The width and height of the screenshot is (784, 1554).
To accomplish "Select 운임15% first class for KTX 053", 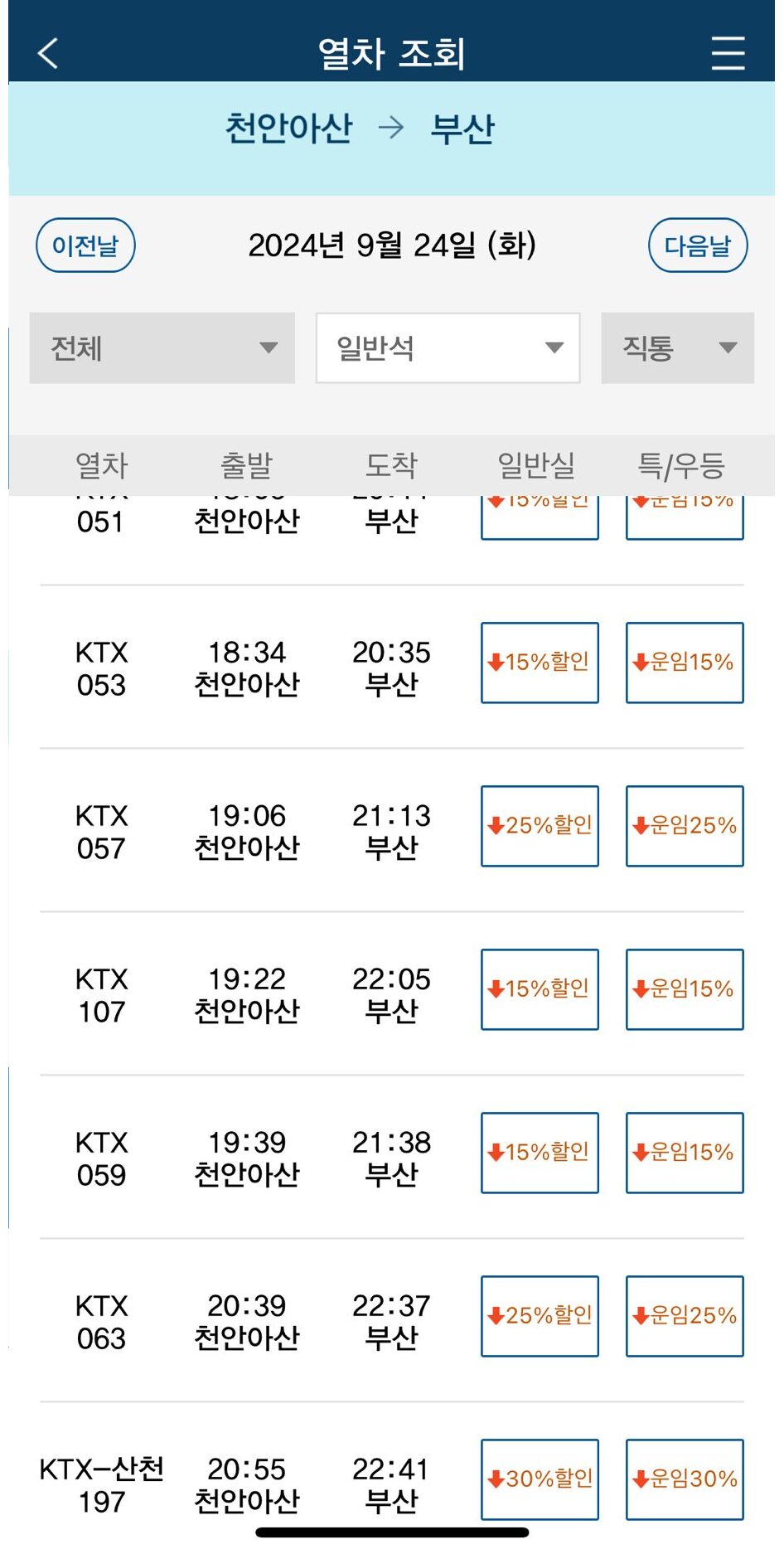I will click(685, 663).
